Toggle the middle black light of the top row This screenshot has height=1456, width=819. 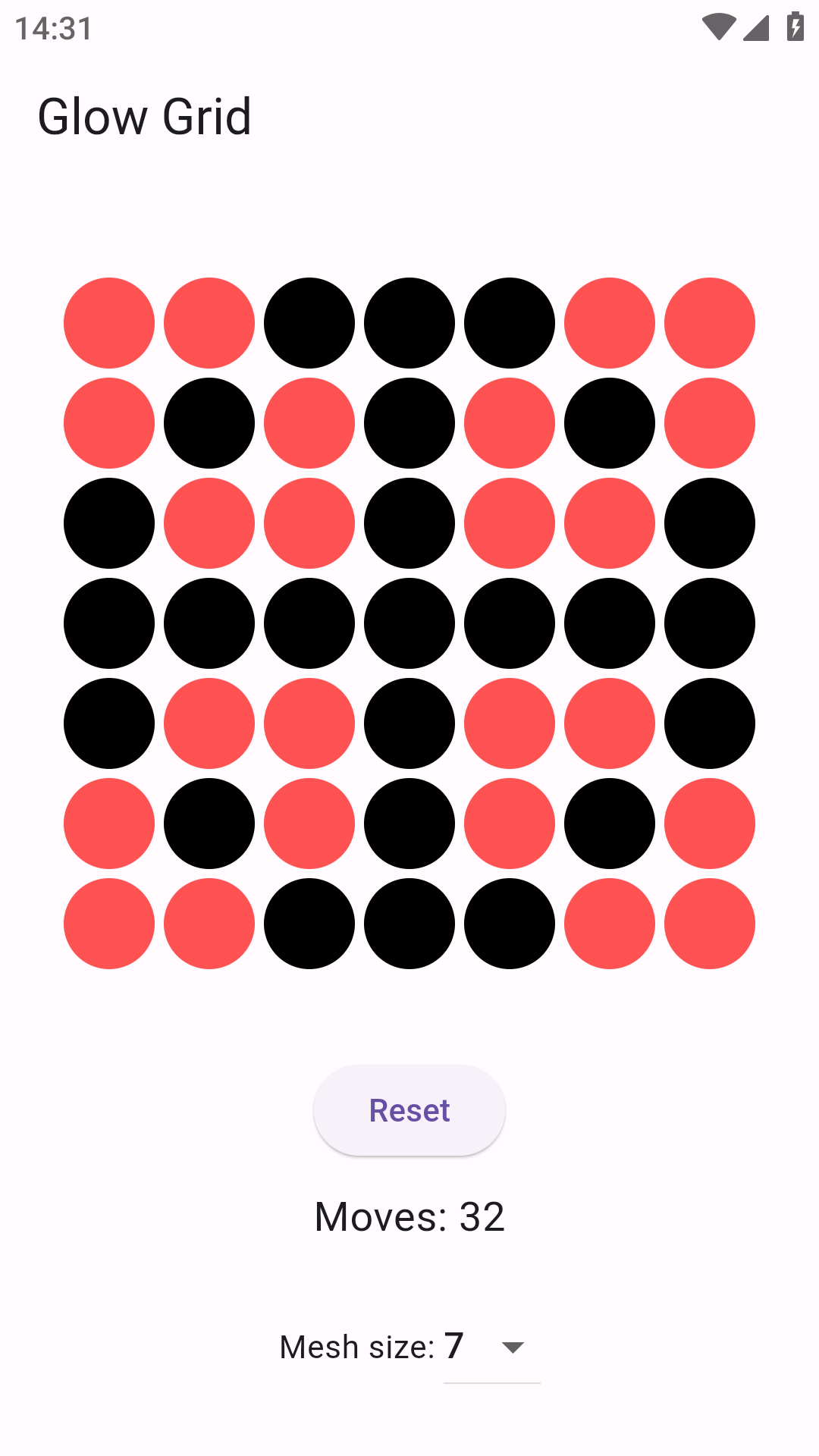(x=409, y=323)
